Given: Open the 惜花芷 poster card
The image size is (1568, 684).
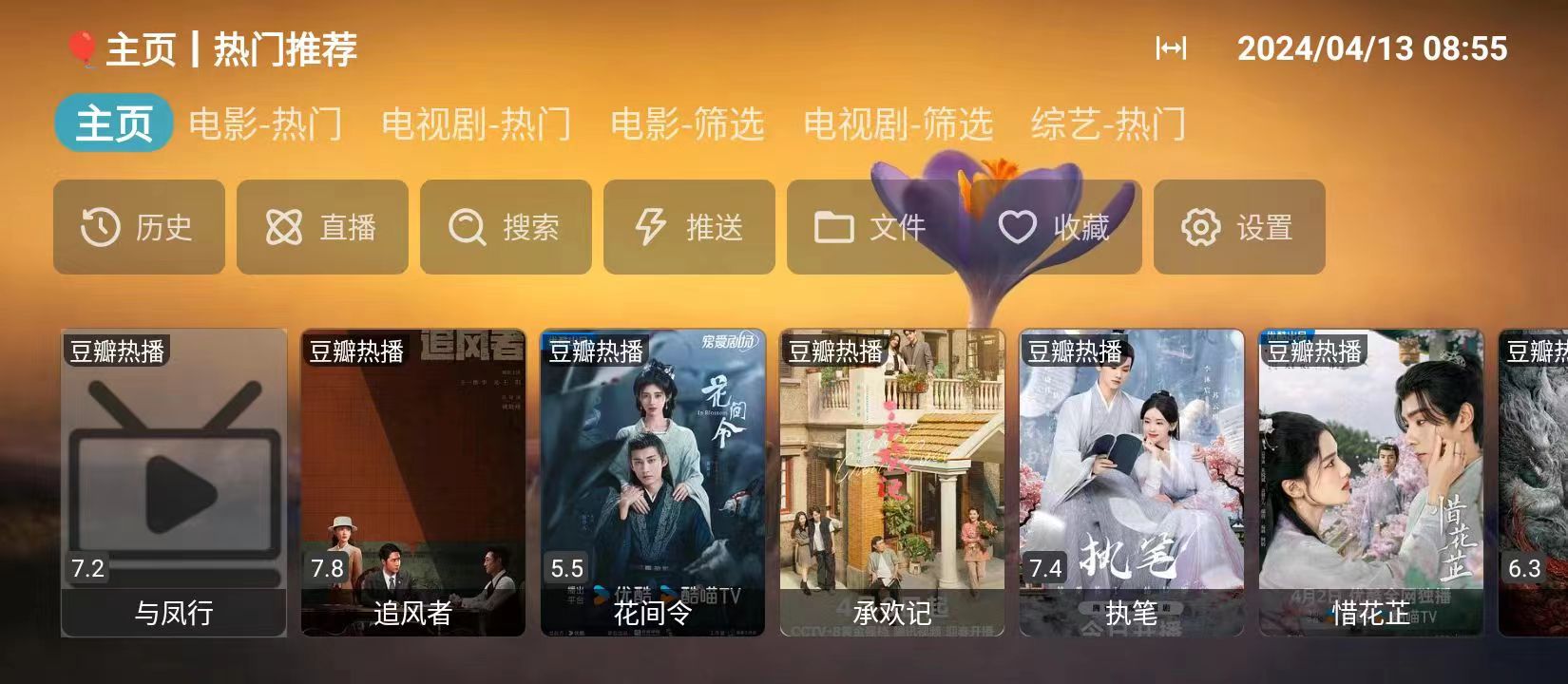Looking at the screenshot, I should [x=1371, y=483].
